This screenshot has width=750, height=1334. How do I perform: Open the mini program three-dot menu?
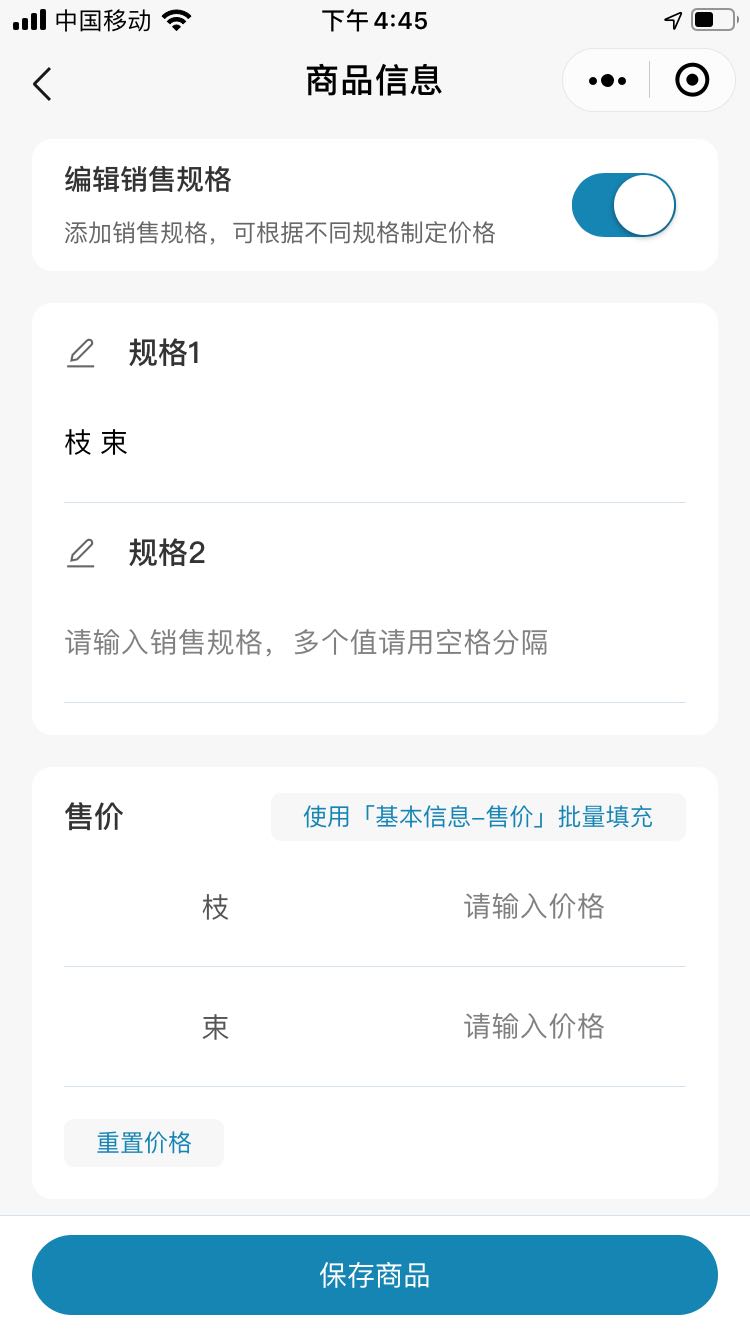click(607, 80)
